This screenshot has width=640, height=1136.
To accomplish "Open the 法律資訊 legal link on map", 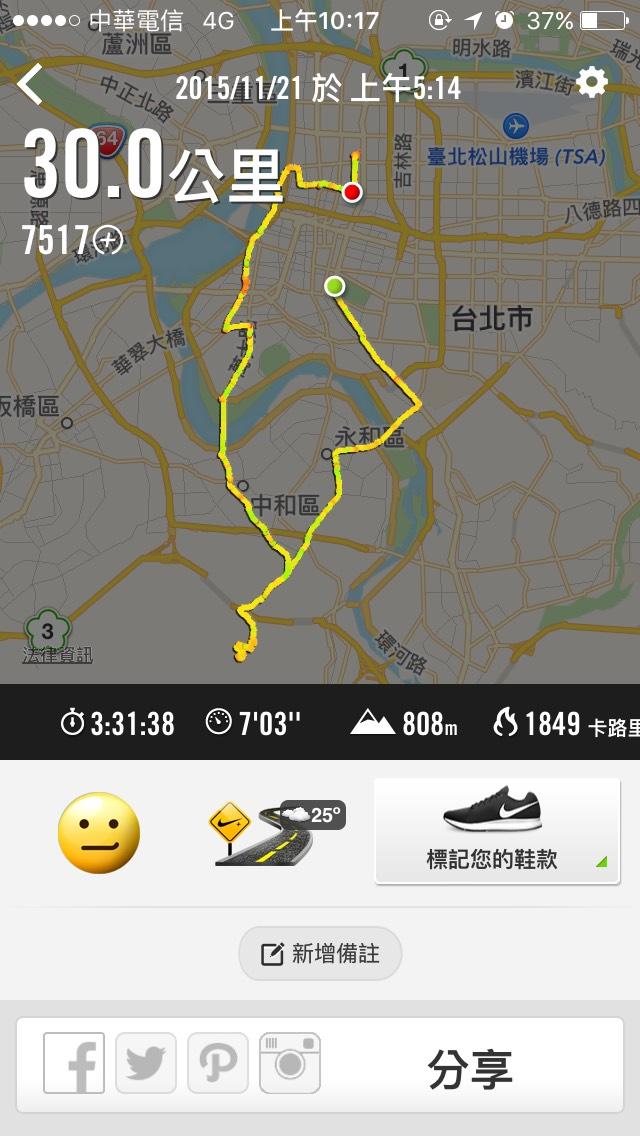I will [58, 655].
